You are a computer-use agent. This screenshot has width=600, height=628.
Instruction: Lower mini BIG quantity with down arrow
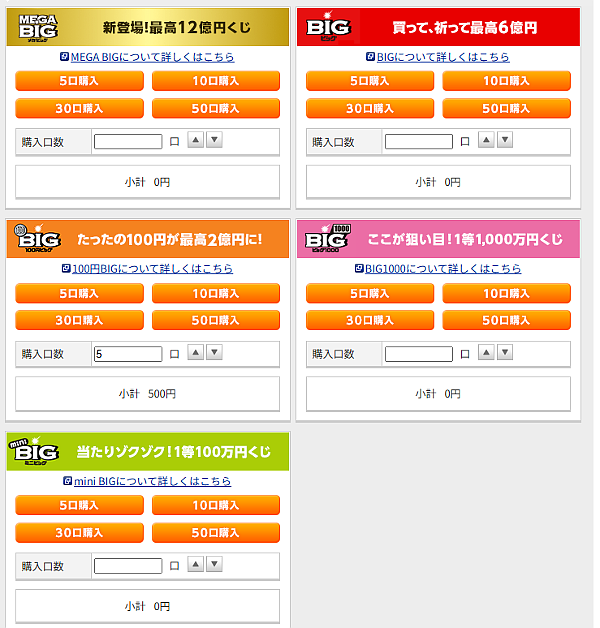click(x=214, y=564)
